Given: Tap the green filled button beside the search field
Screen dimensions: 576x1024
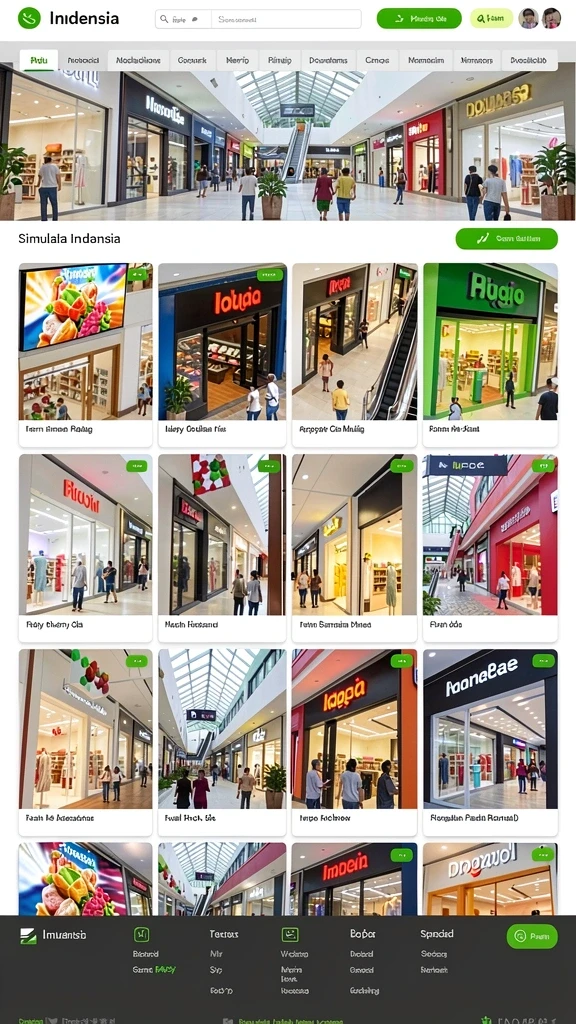Looking at the screenshot, I should (419, 18).
